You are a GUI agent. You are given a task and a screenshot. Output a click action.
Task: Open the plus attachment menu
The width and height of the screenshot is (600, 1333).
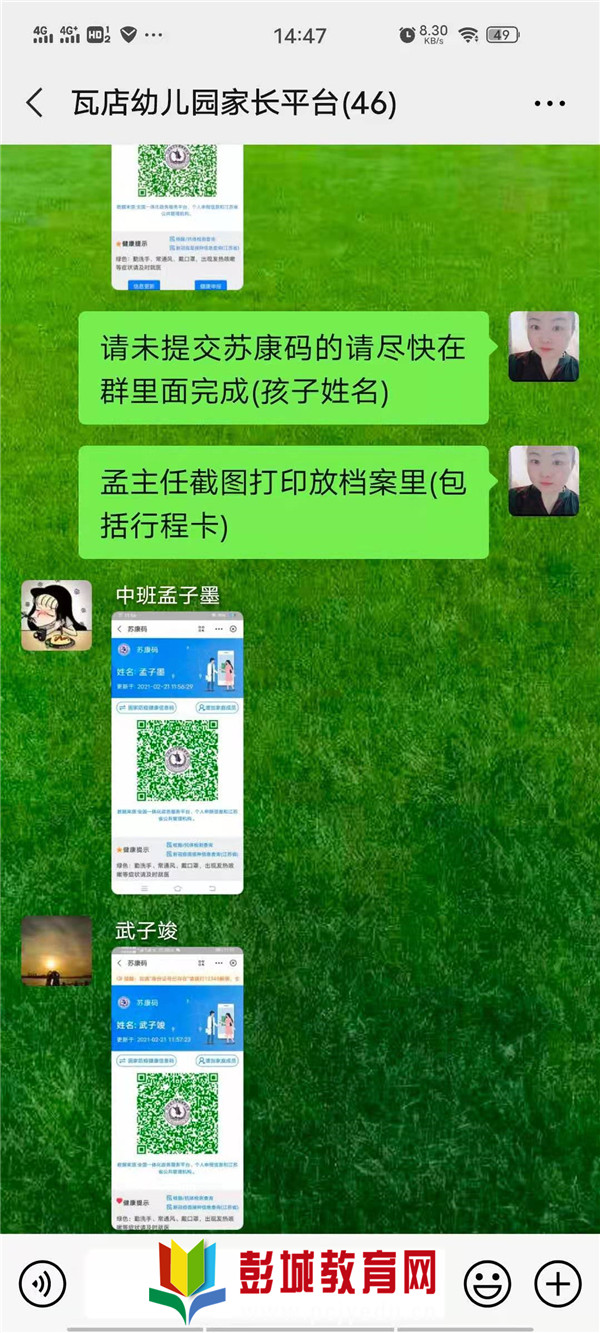[x=557, y=1281]
